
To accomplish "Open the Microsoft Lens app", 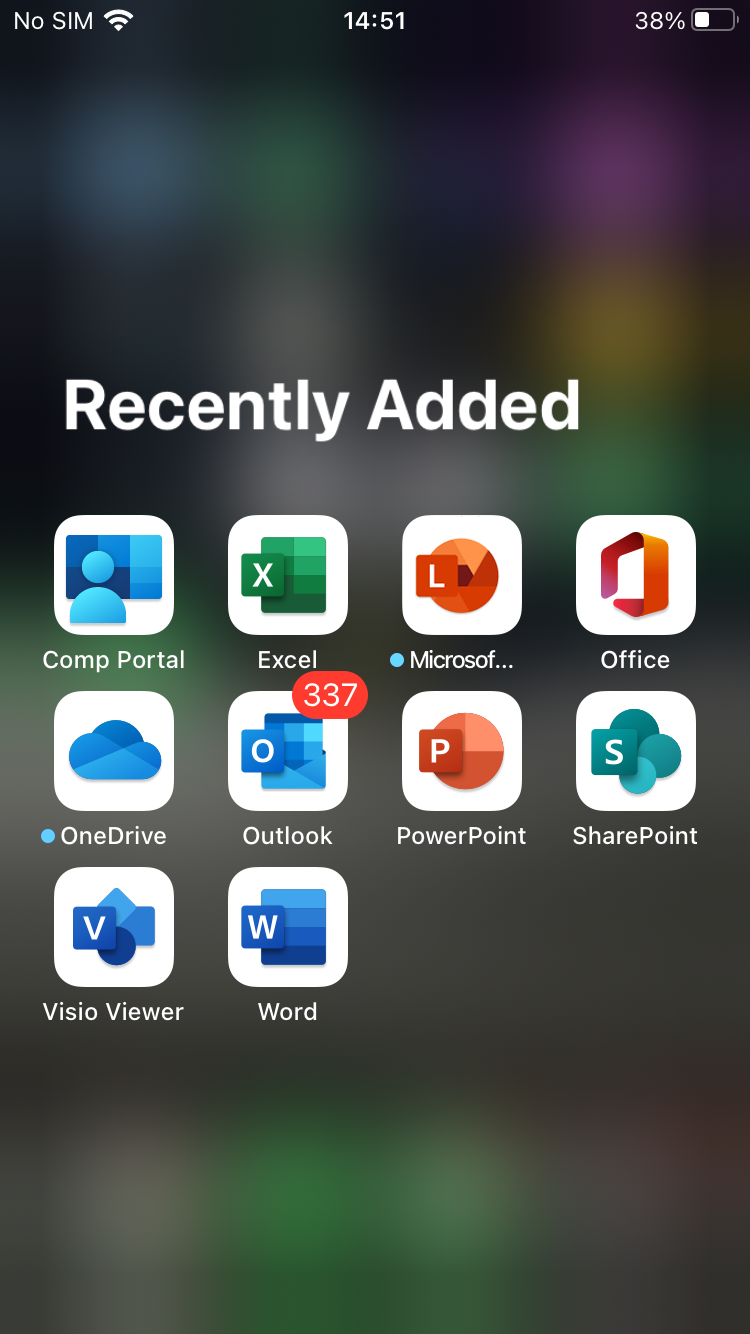I will coord(462,575).
